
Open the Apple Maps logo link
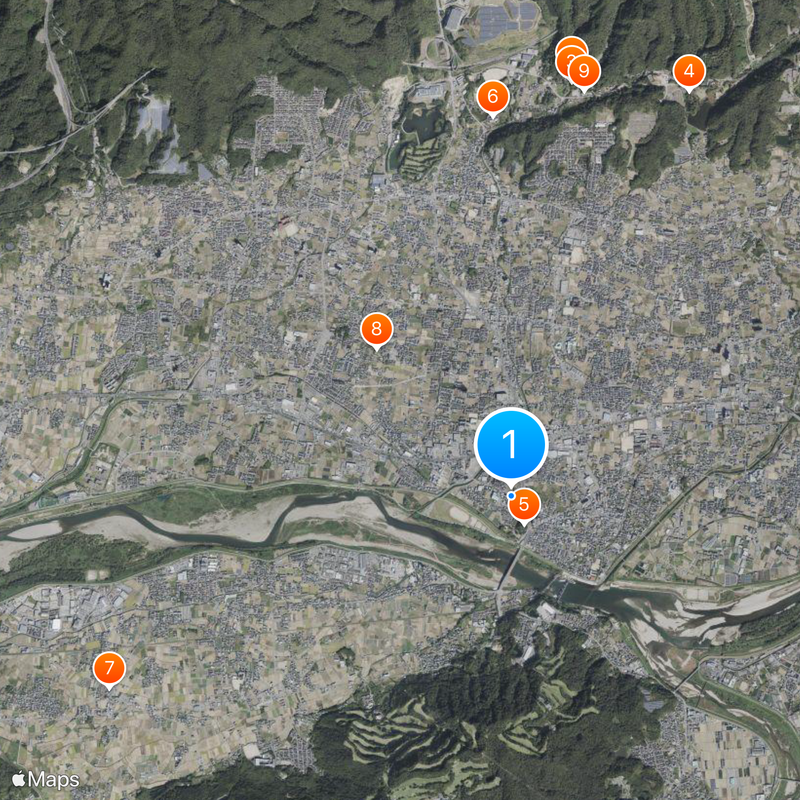45,778
